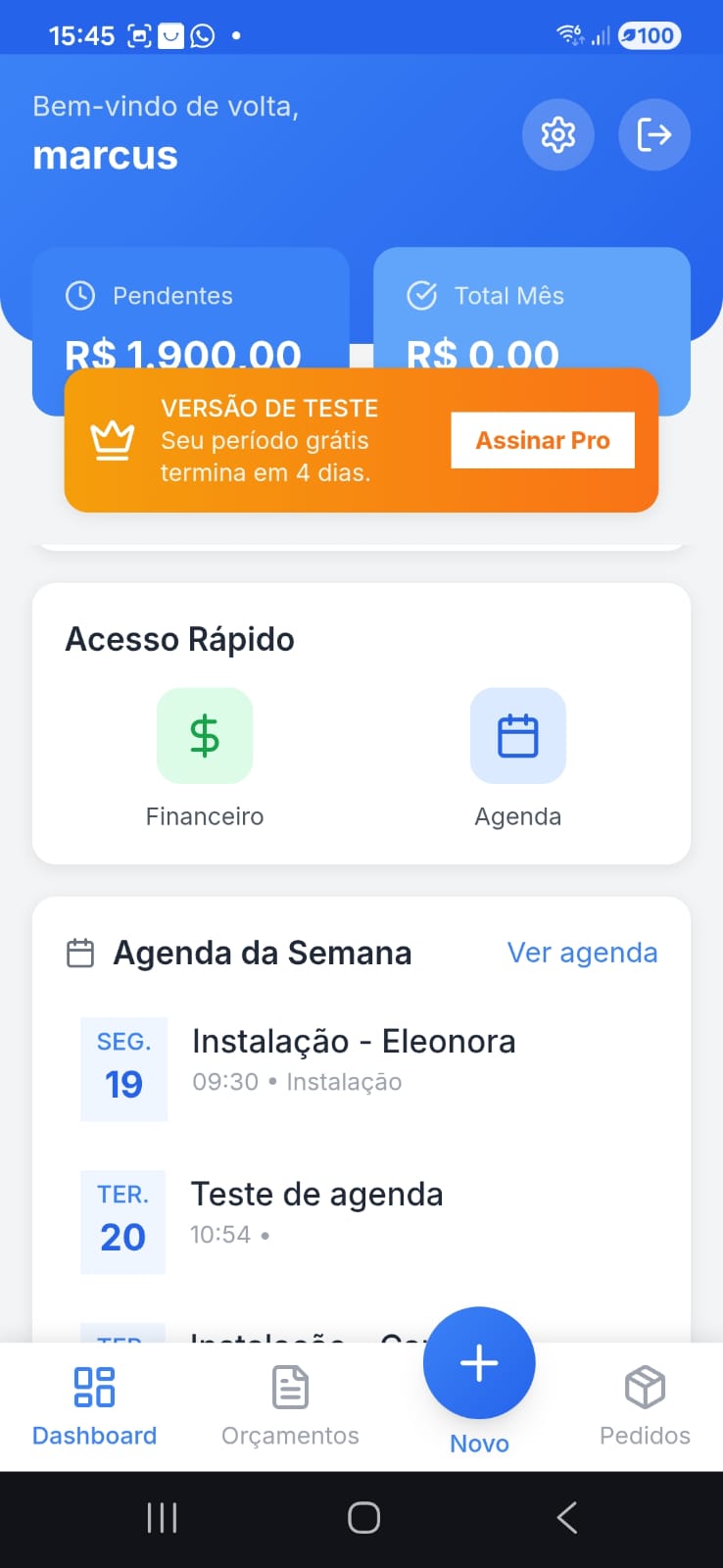Select the Financeiro dollar icon
This screenshot has height=1568, width=723.
(x=205, y=736)
